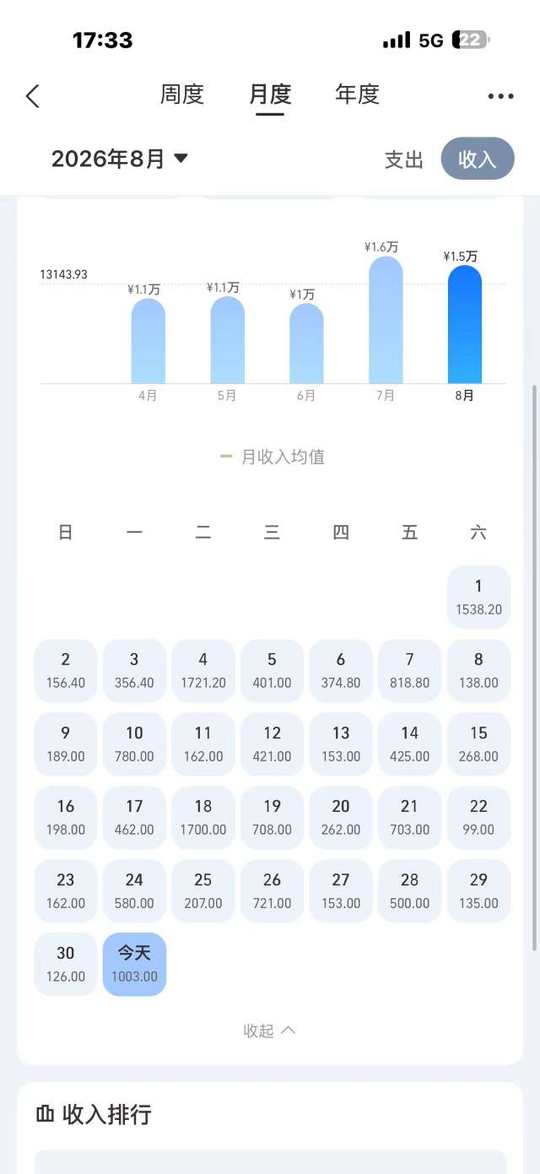Open day 28 showing 500.00
Image resolution: width=540 pixels, height=1174 pixels.
coord(410,891)
